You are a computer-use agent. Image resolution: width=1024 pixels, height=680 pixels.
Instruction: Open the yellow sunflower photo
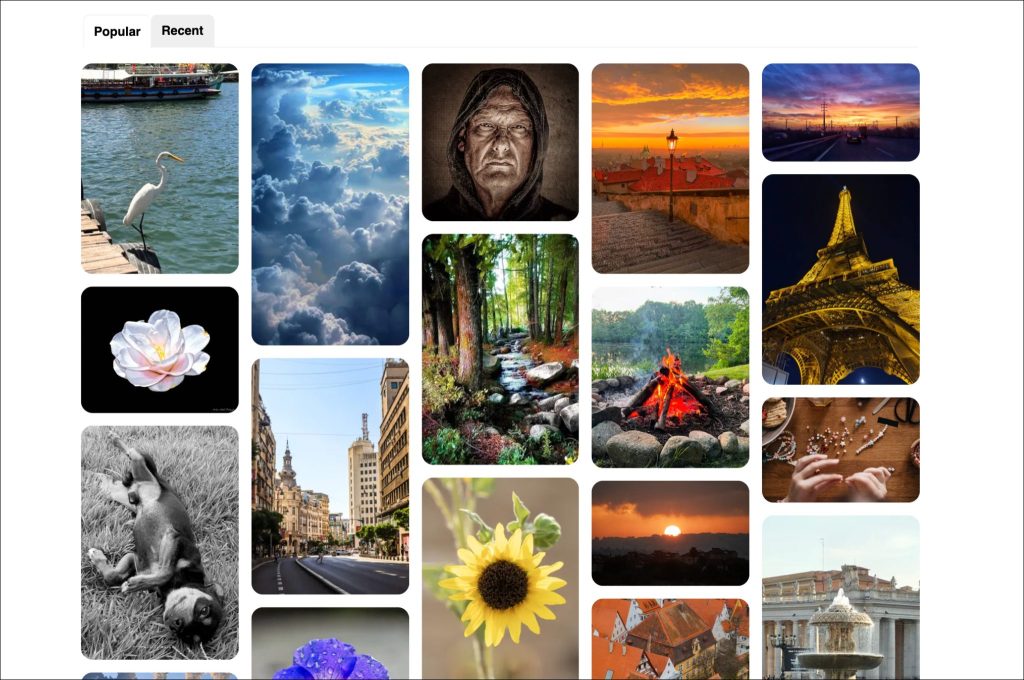pos(500,578)
